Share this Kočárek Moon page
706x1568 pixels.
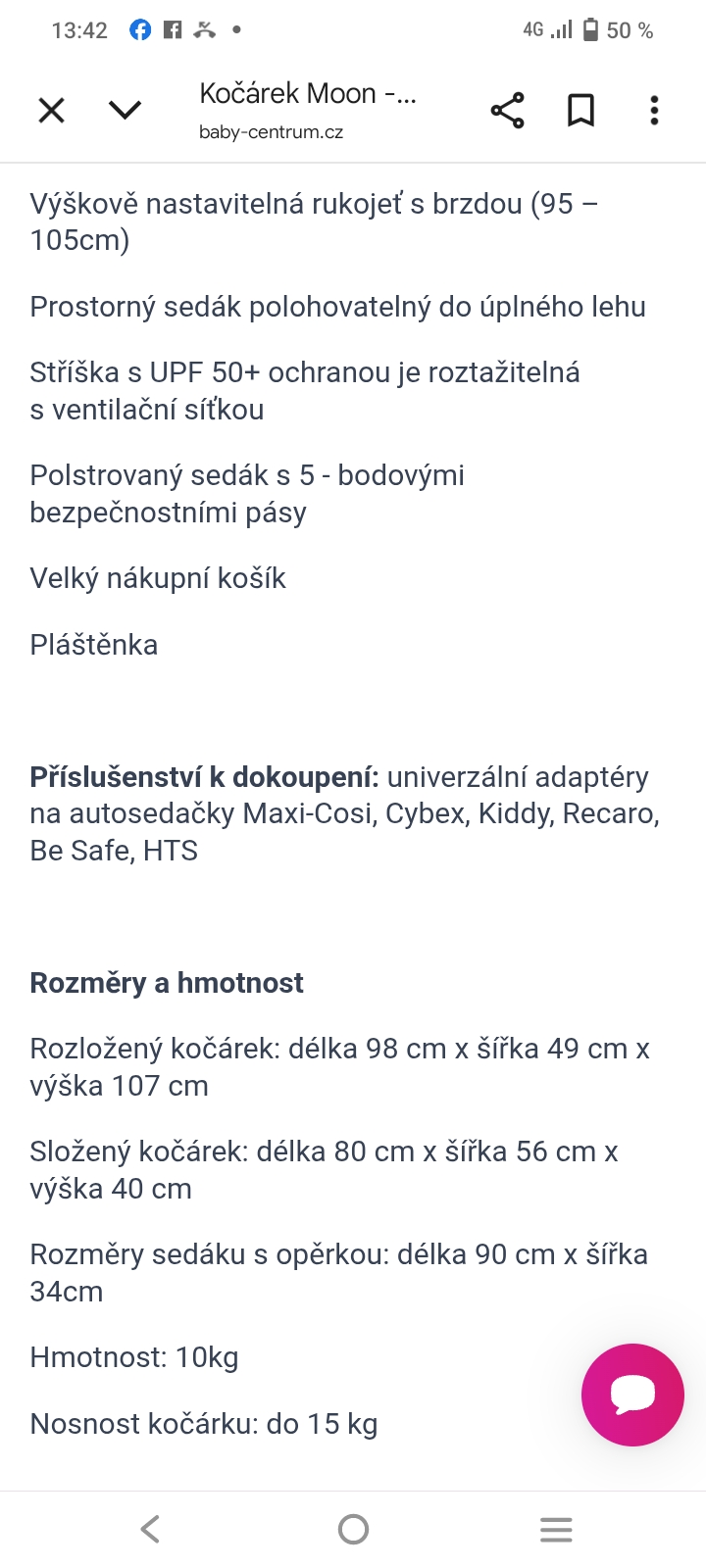point(507,111)
